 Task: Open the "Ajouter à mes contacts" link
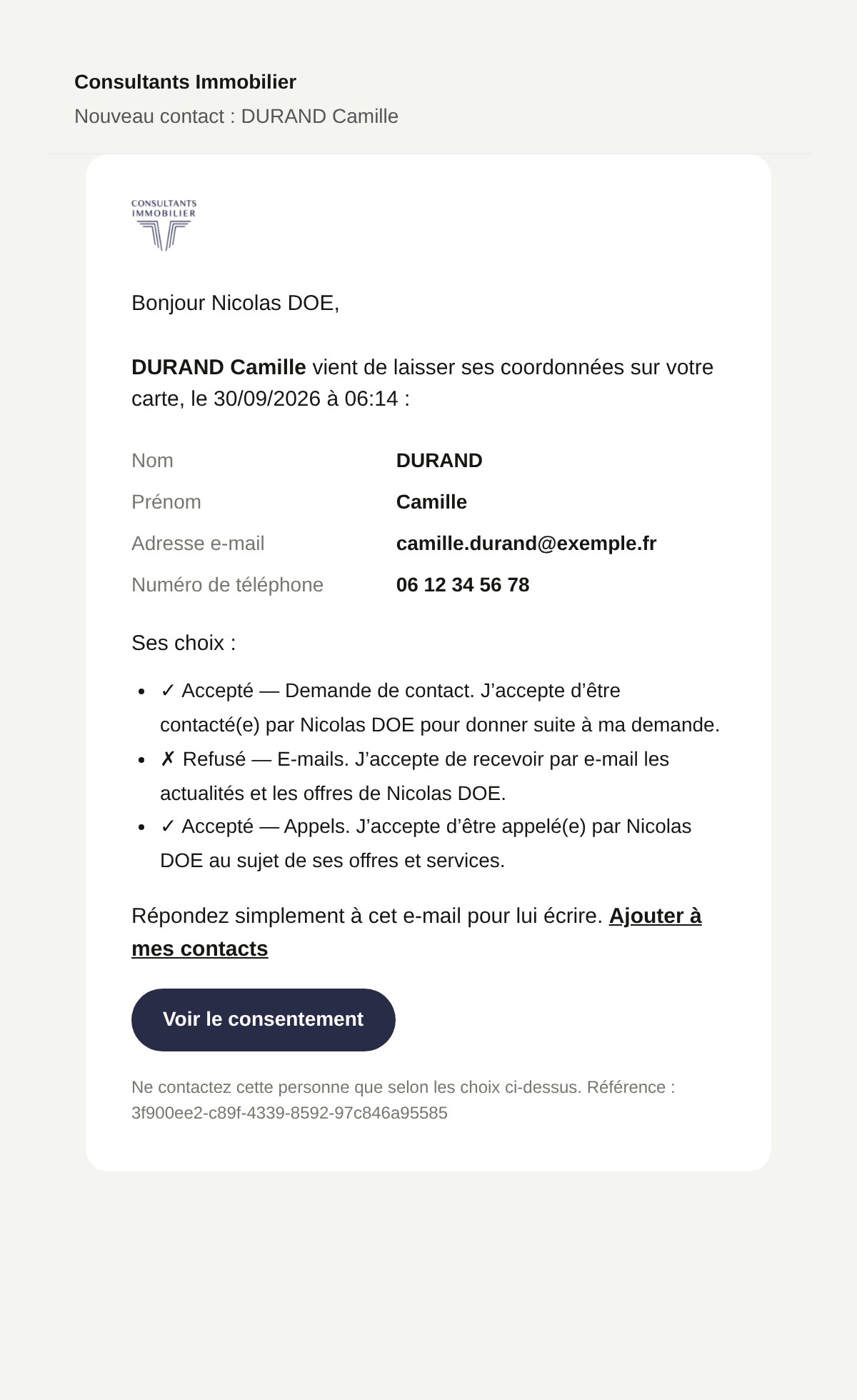coord(655,916)
